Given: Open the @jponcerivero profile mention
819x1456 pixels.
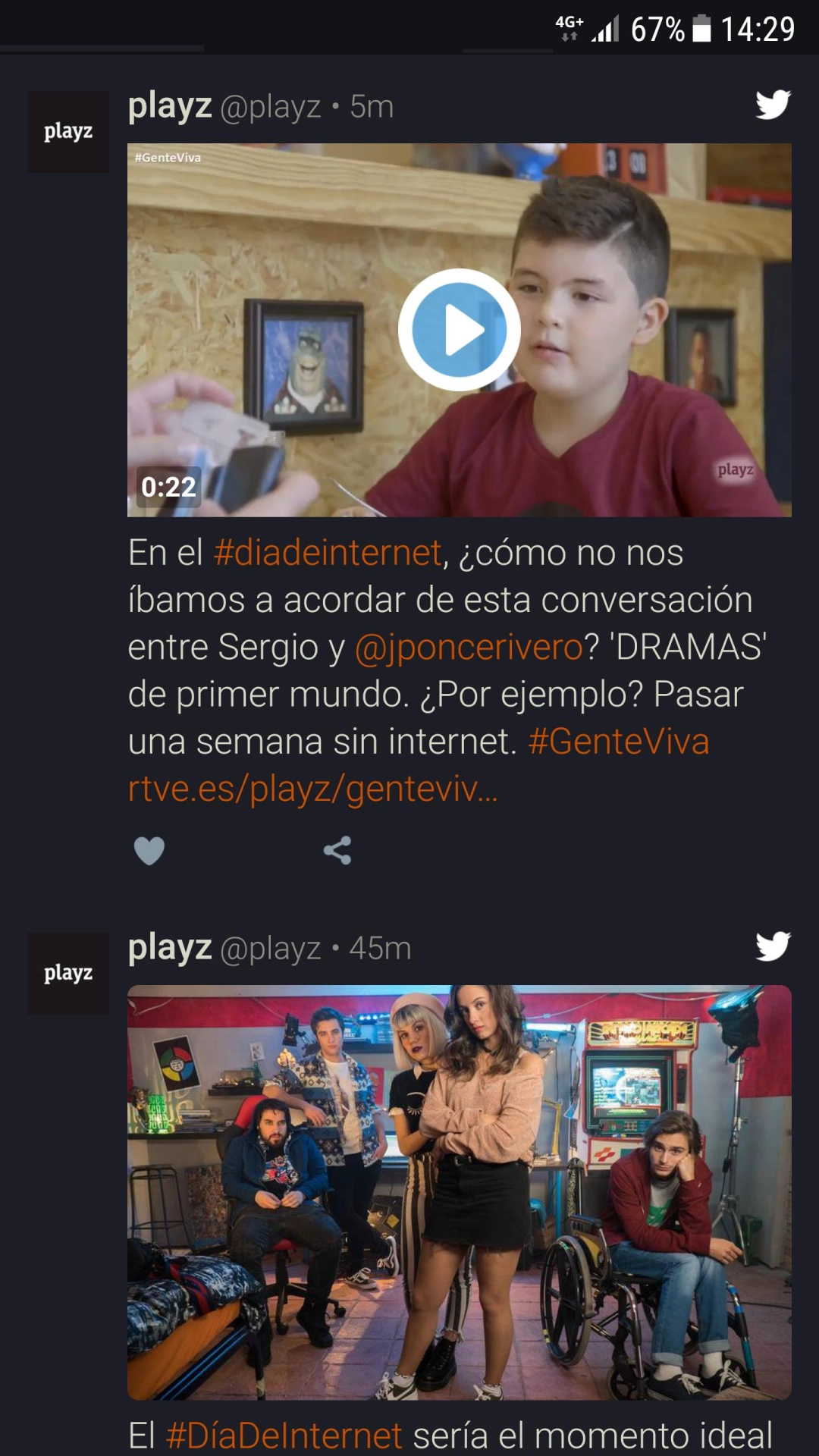Looking at the screenshot, I should click(469, 647).
